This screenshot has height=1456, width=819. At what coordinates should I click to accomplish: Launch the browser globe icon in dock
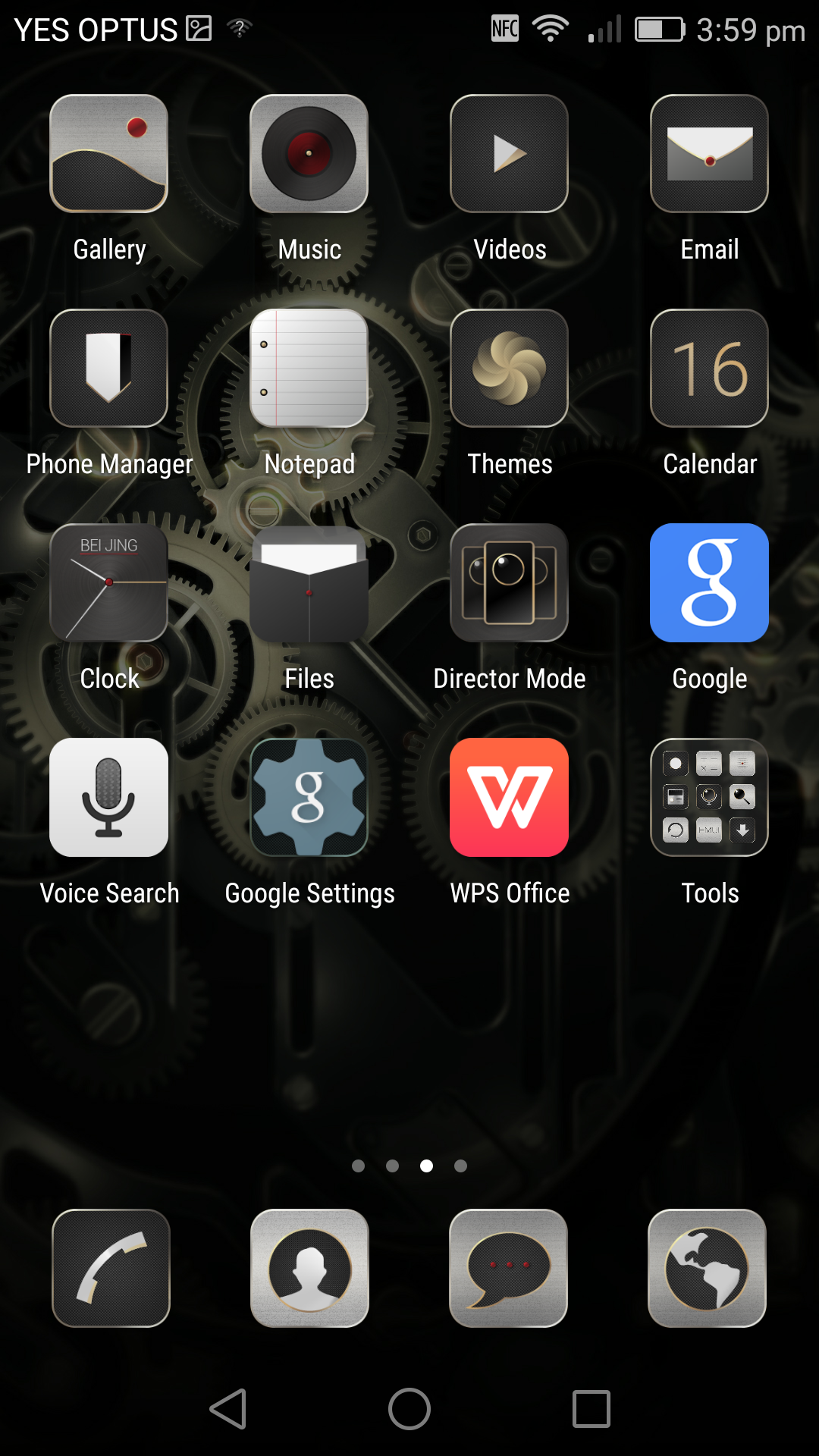point(707,1268)
